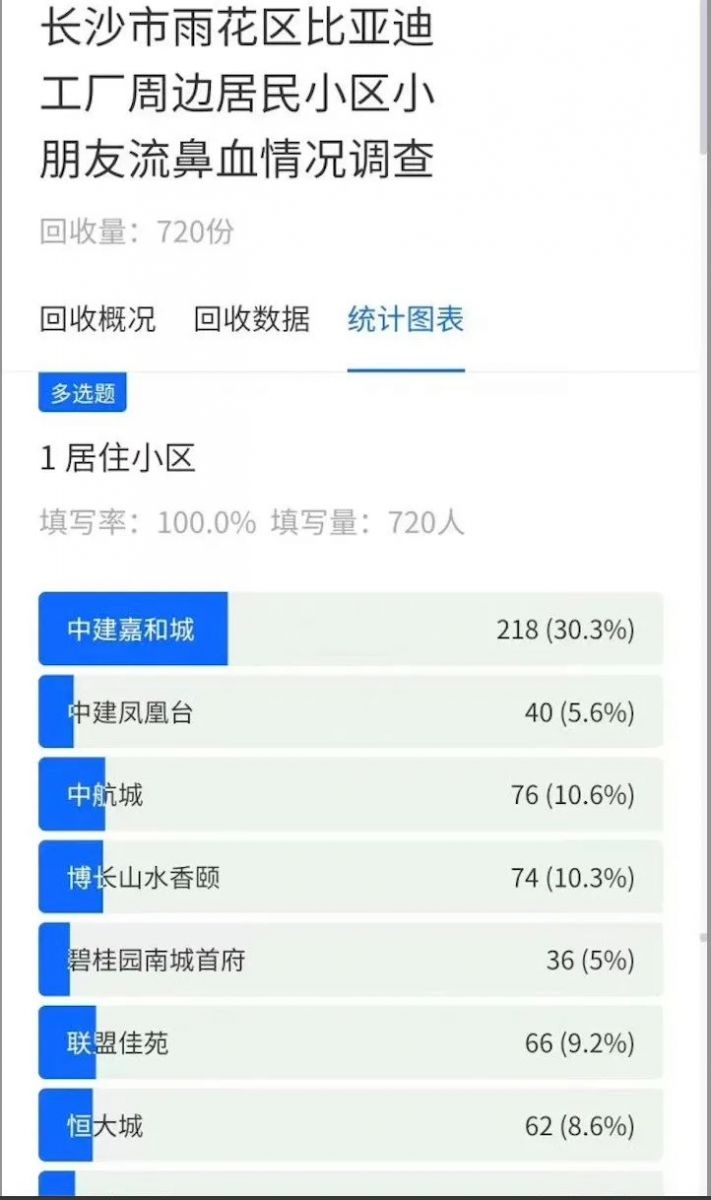Select the 统计图表 tab
This screenshot has width=711, height=1200.
point(406,320)
